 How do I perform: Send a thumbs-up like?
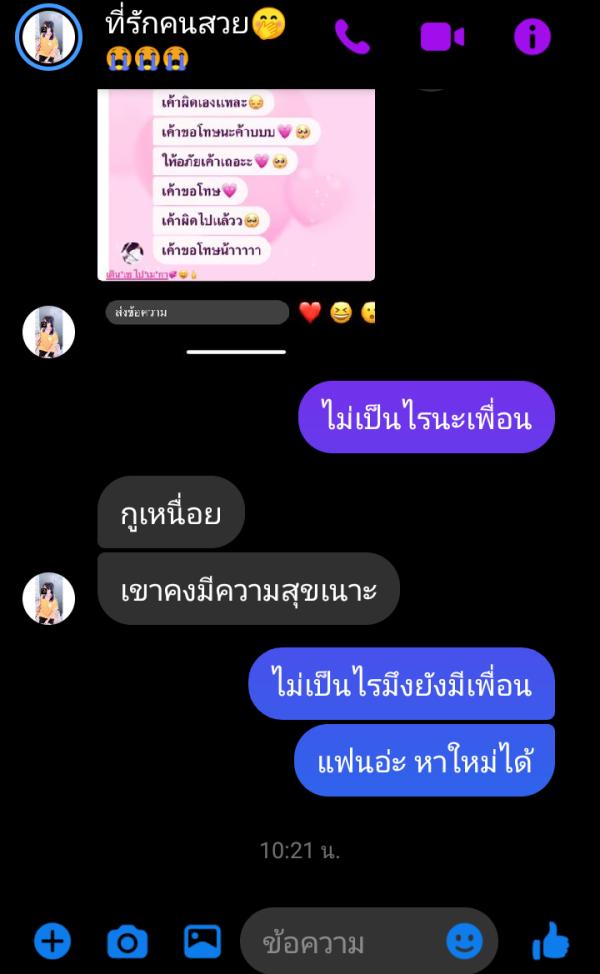(550, 941)
